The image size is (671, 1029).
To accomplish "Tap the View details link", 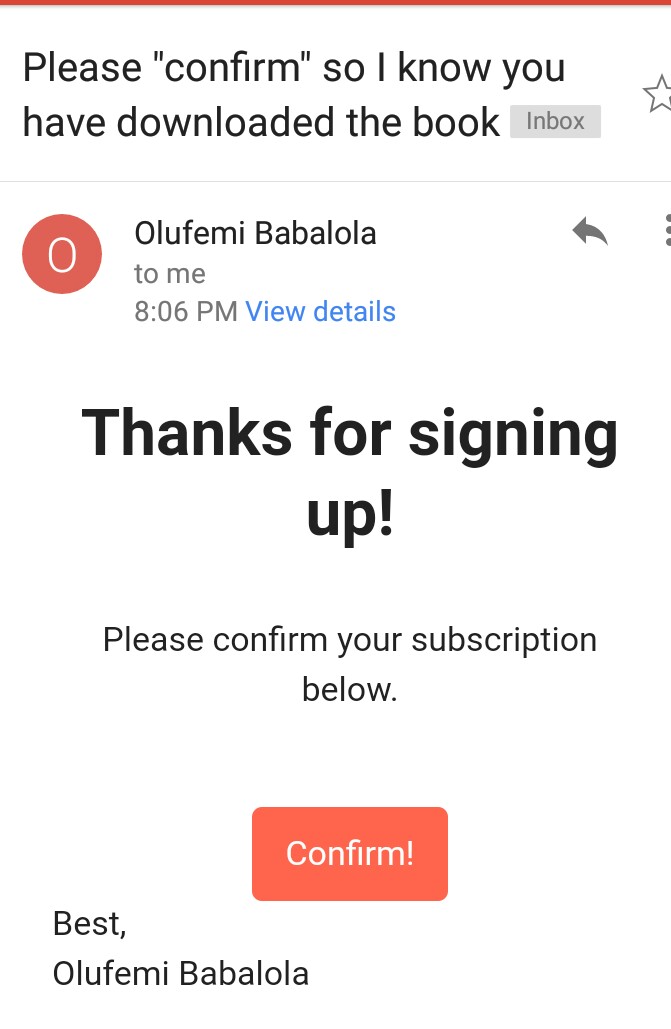I will click(x=320, y=312).
